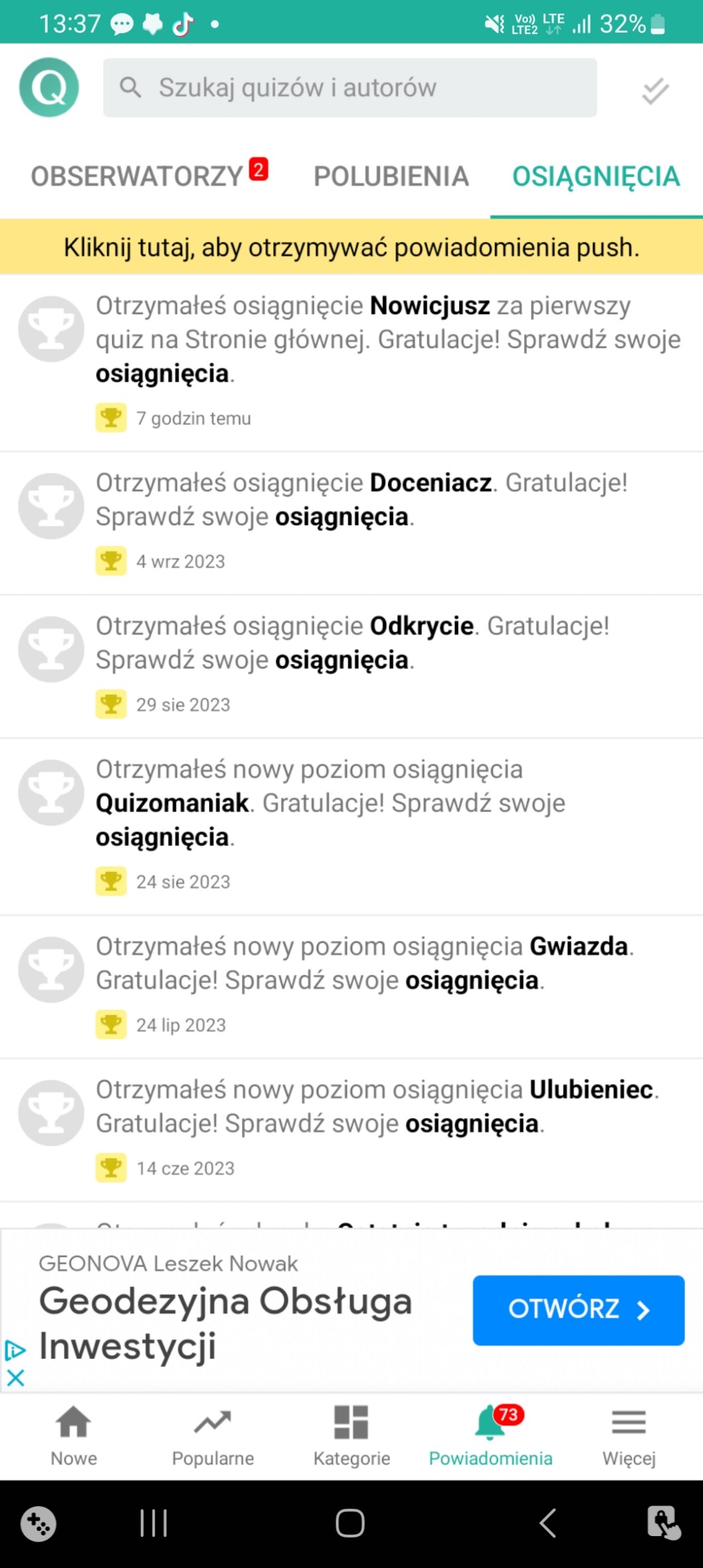Open the app logo home icon
Image resolution: width=703 pixels, height=1568 pixels.
[x=49, y=88]
